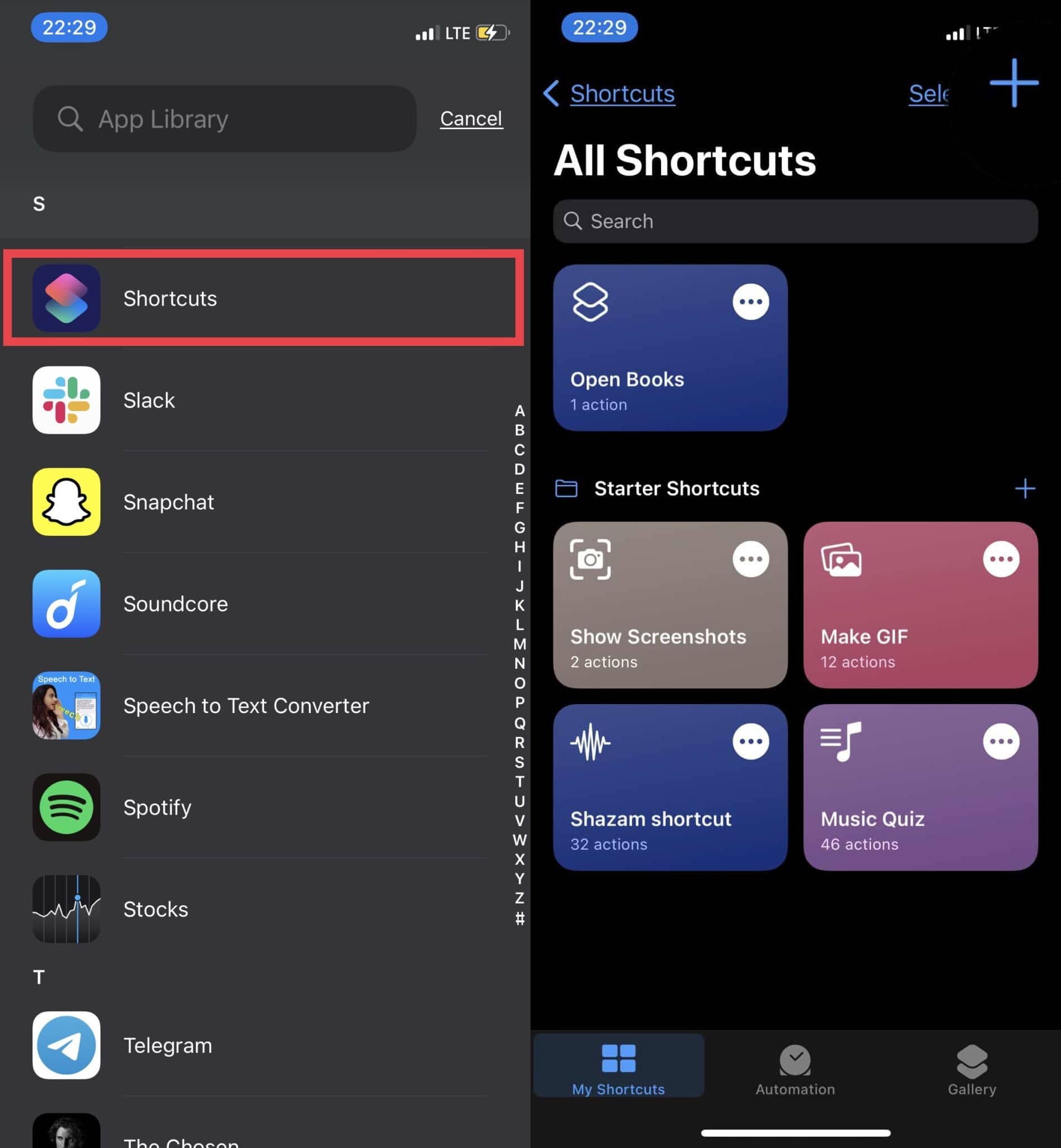1061x1148 pixels.
Task: Search within All Shortcuts
Action: (x=795, y=221)
